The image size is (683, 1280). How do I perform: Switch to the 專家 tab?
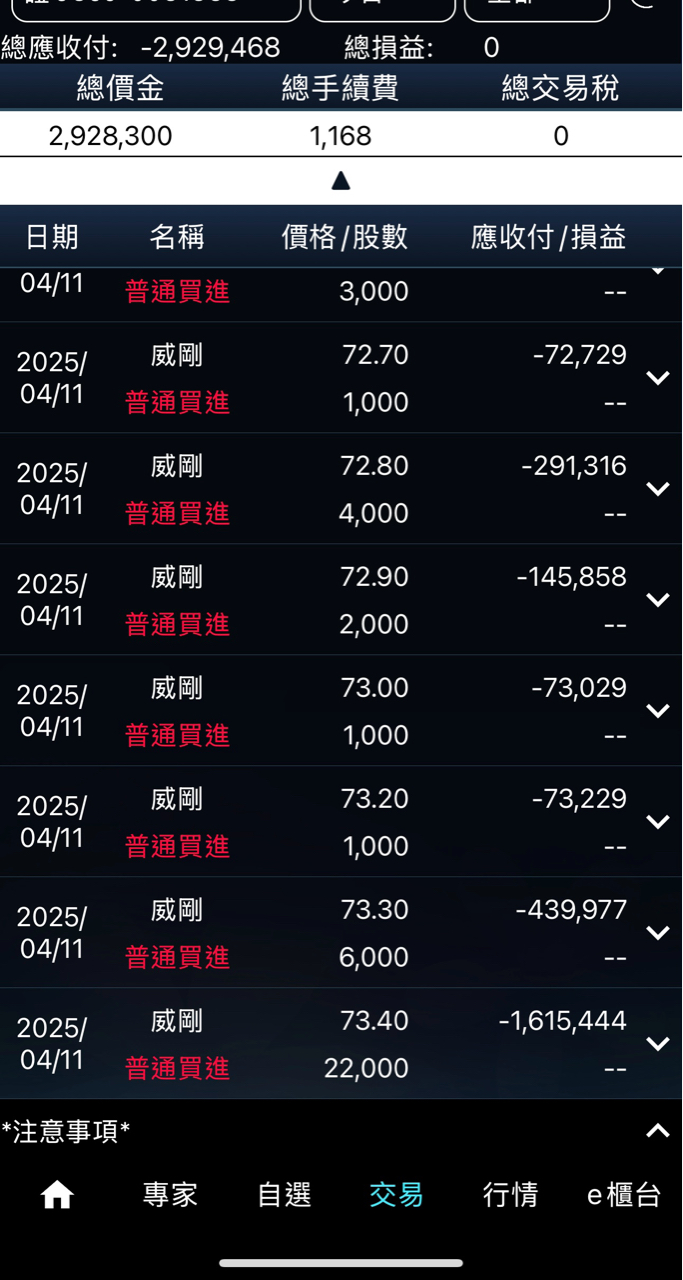(x=170, y=1194)
